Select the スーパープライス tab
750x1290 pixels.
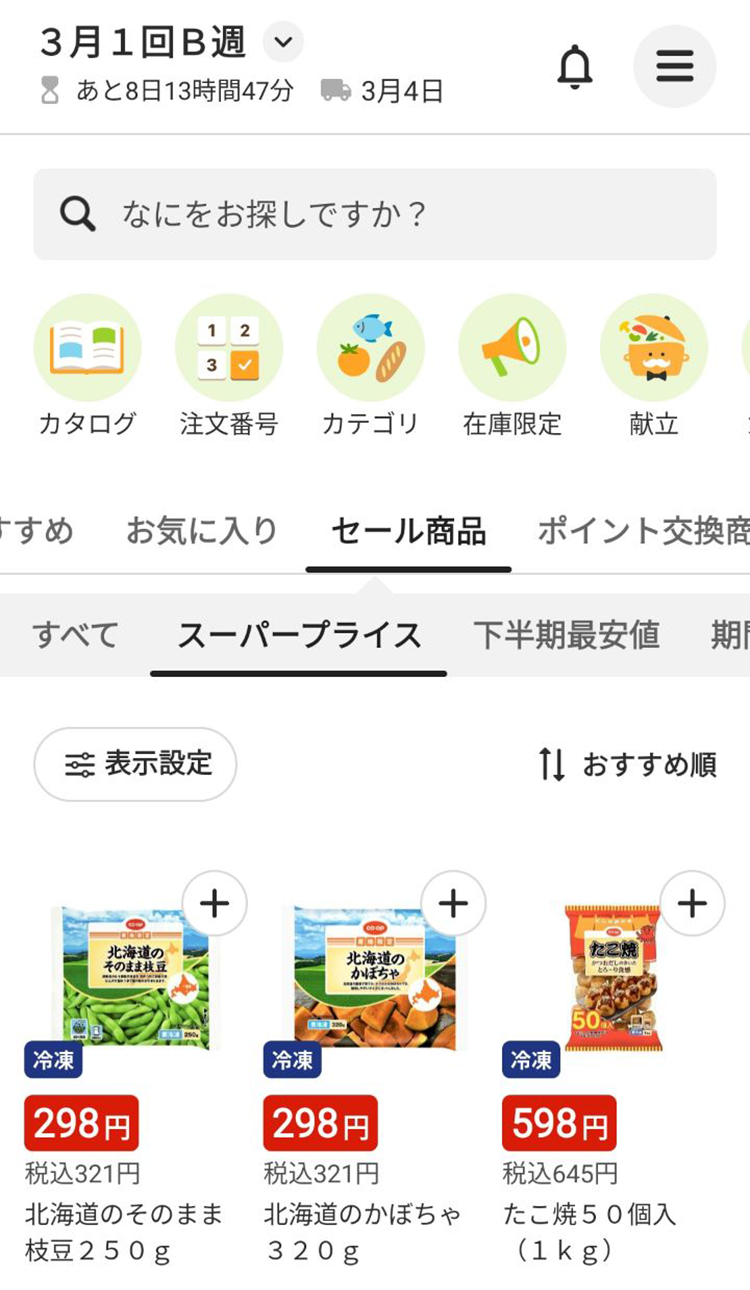tap(299, 633)
